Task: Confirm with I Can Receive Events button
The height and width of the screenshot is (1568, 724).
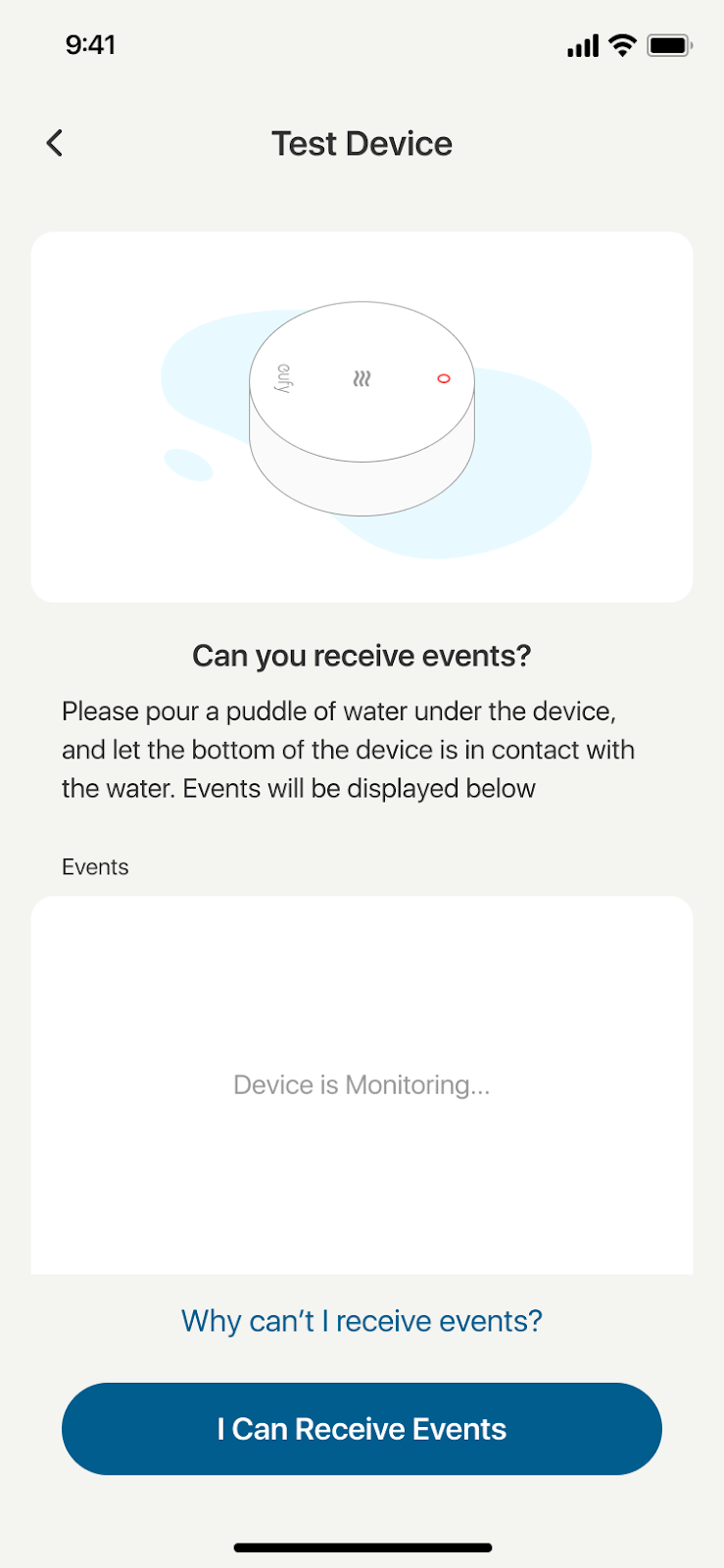Action: click(362, 1428)
